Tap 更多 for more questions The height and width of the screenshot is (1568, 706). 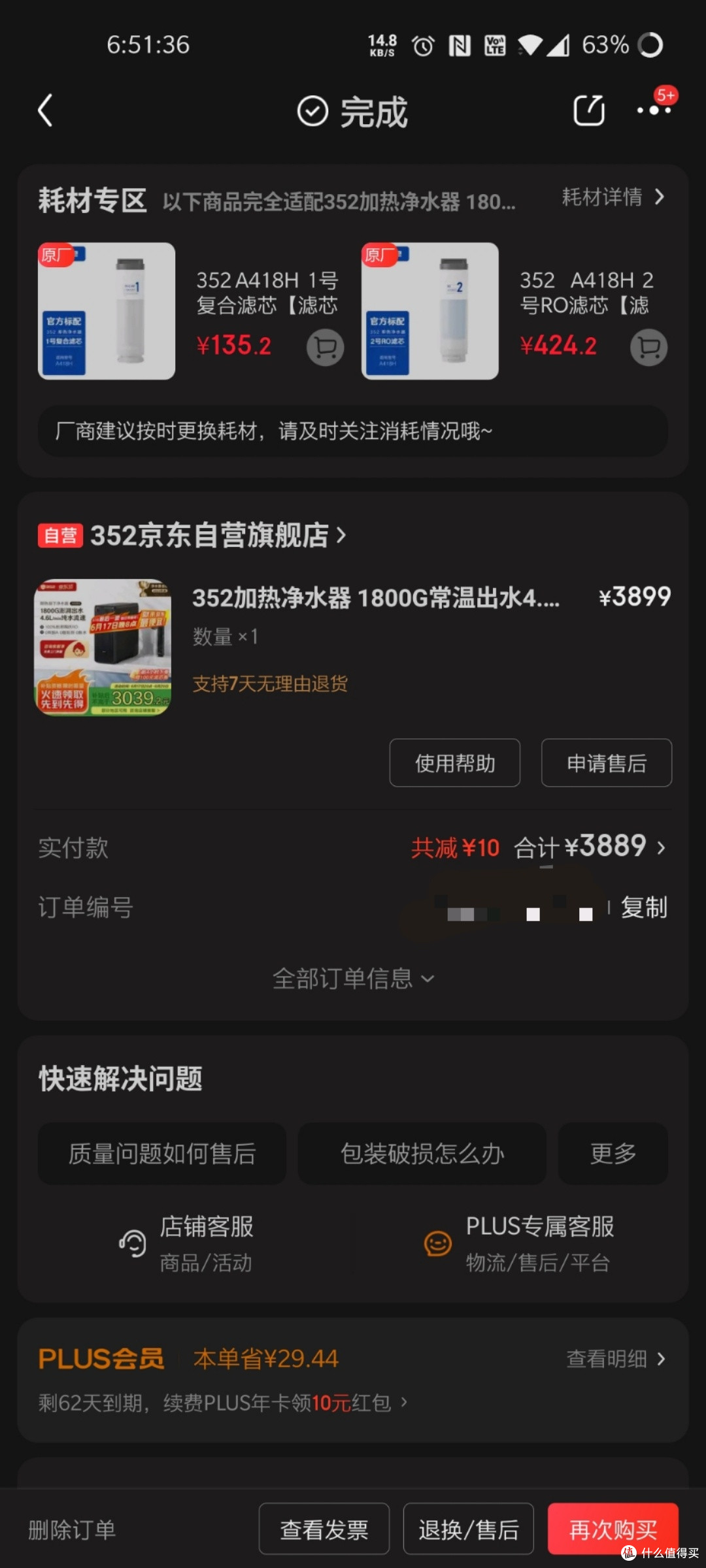pos(613,1153)
